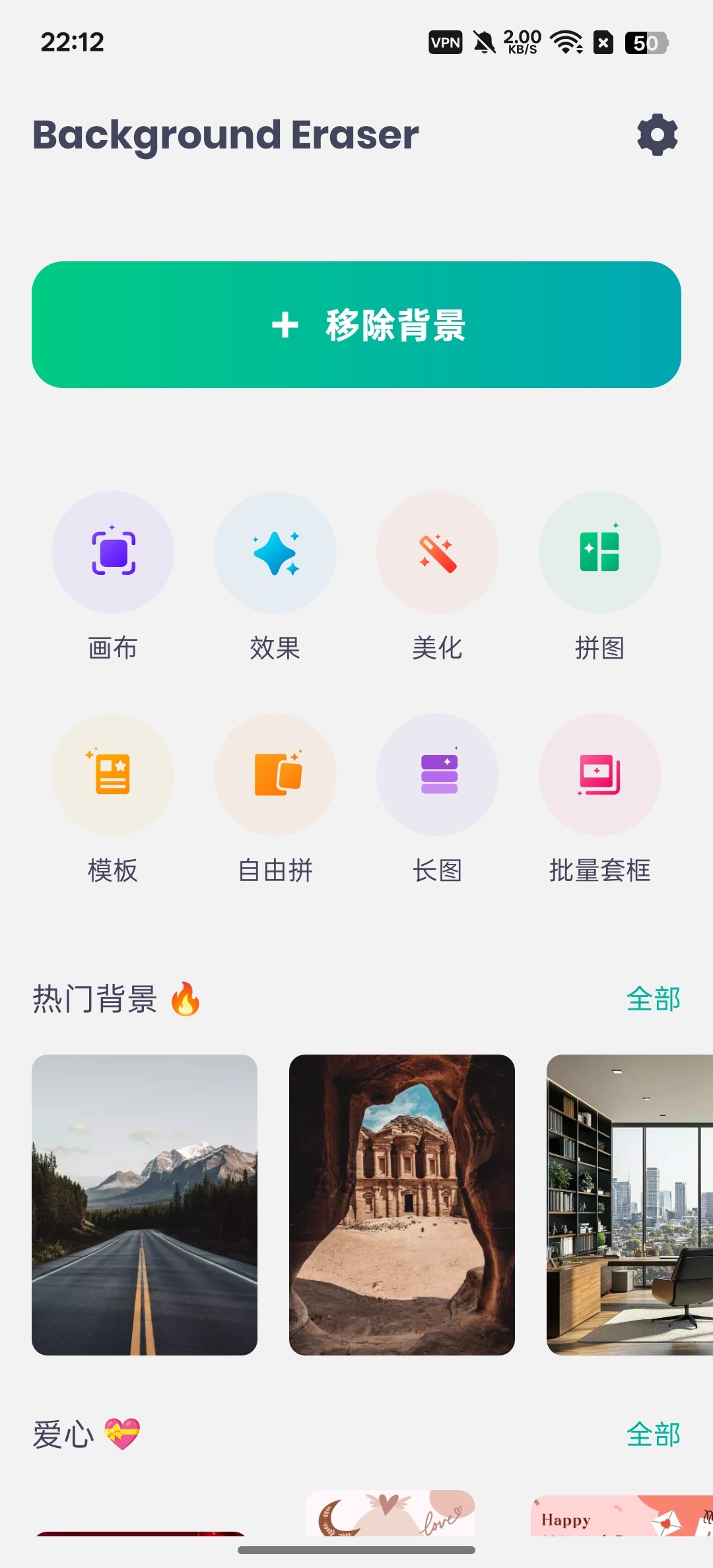Open the 长图 (Long image) maker
This screenshot has width=713, height=1568.
(x=438, y=775)
